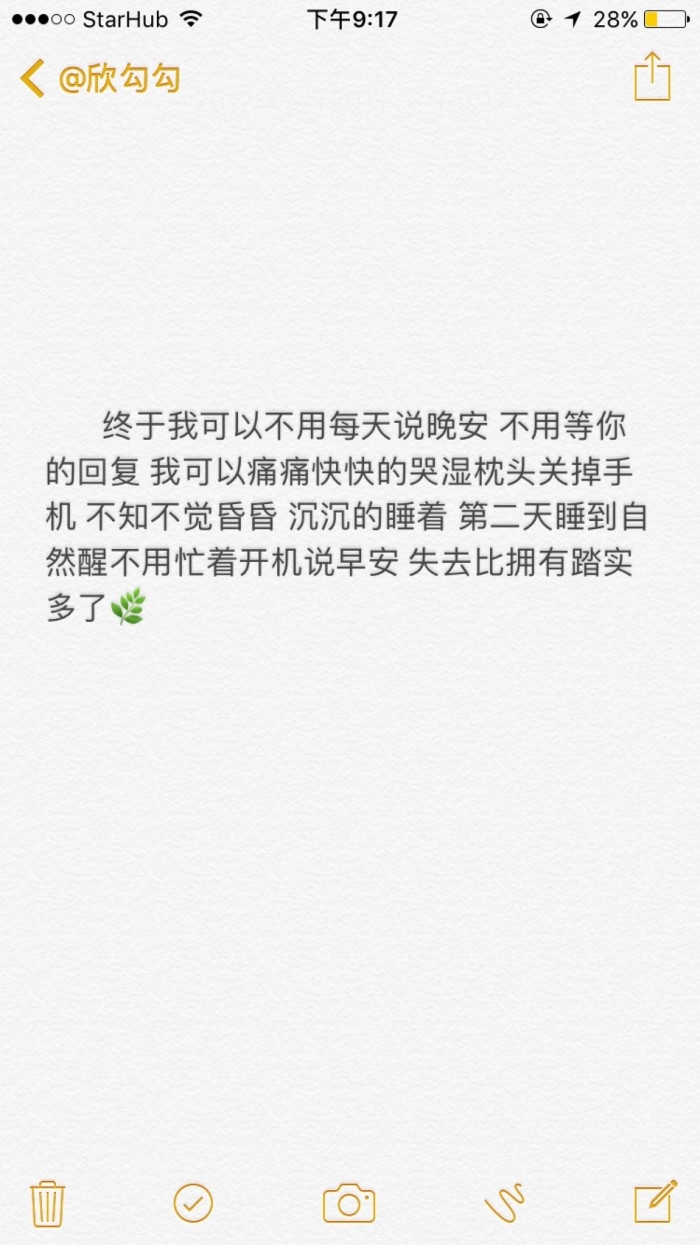
Task: Delete this note with trash icon
Action: click(x=47, y=1203)
